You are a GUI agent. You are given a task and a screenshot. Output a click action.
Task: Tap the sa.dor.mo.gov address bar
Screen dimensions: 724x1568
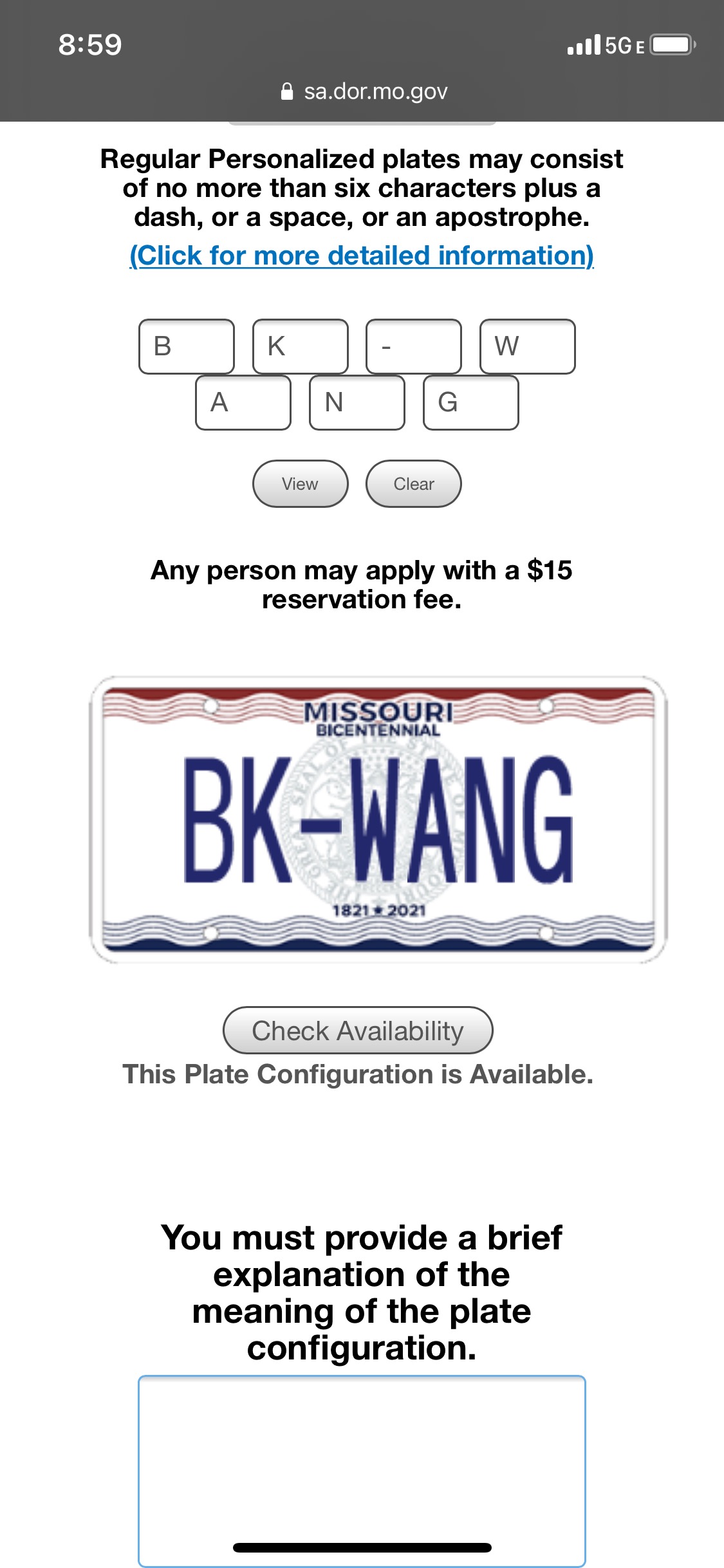tap(364, 91)
